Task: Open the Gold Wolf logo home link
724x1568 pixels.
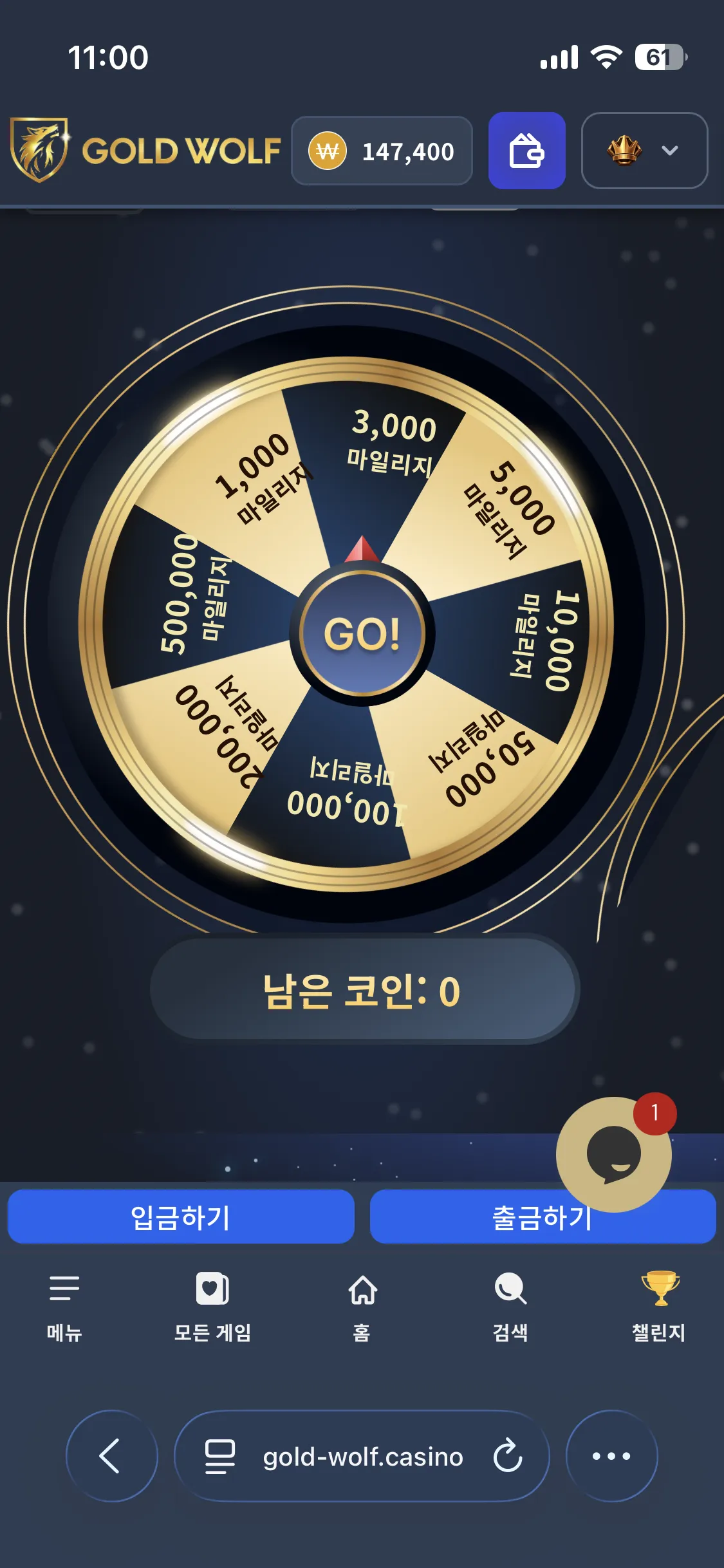Action: 145,151
